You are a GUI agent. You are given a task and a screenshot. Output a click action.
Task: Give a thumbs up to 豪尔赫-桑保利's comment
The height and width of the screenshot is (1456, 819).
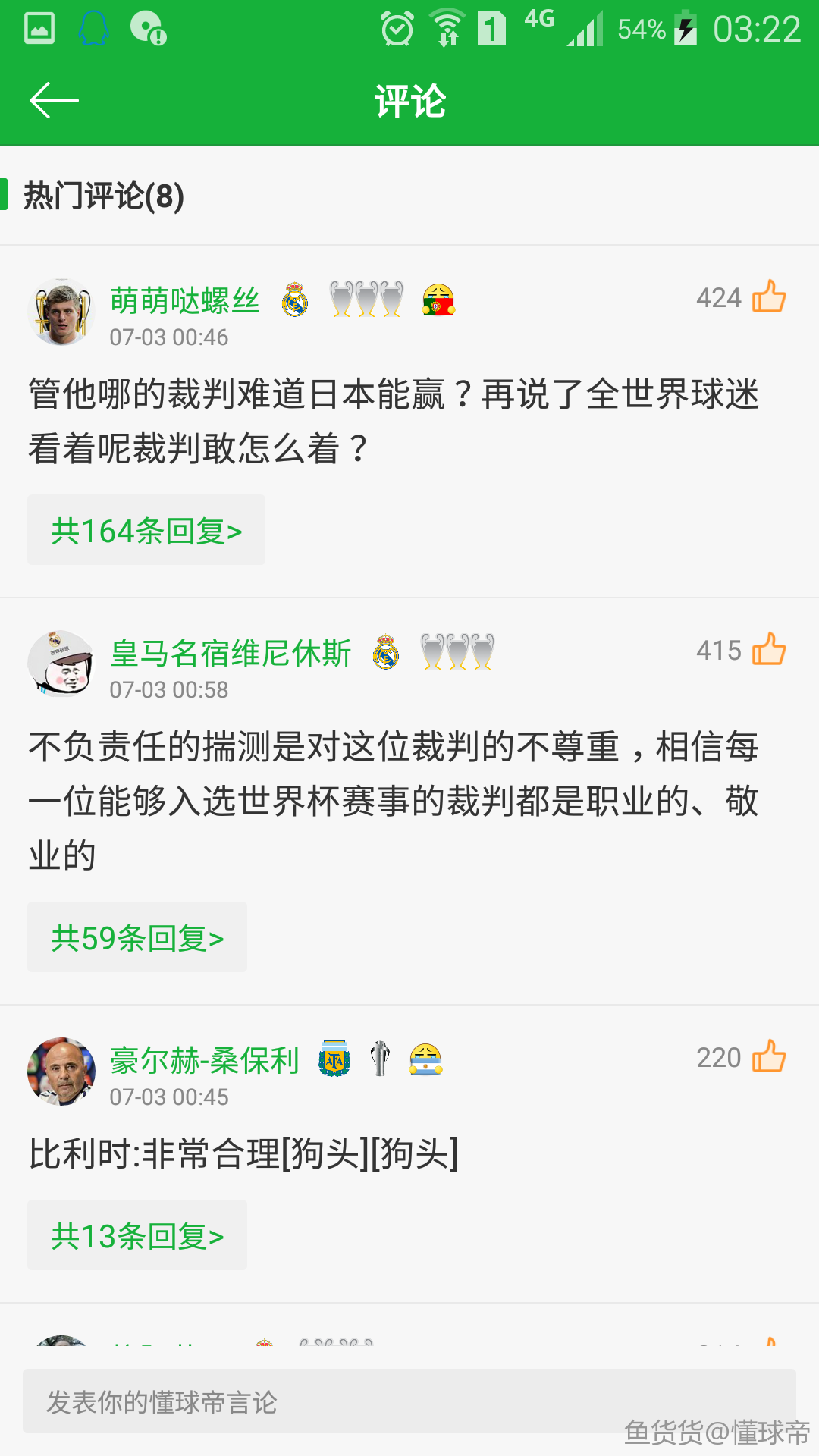768,1056
